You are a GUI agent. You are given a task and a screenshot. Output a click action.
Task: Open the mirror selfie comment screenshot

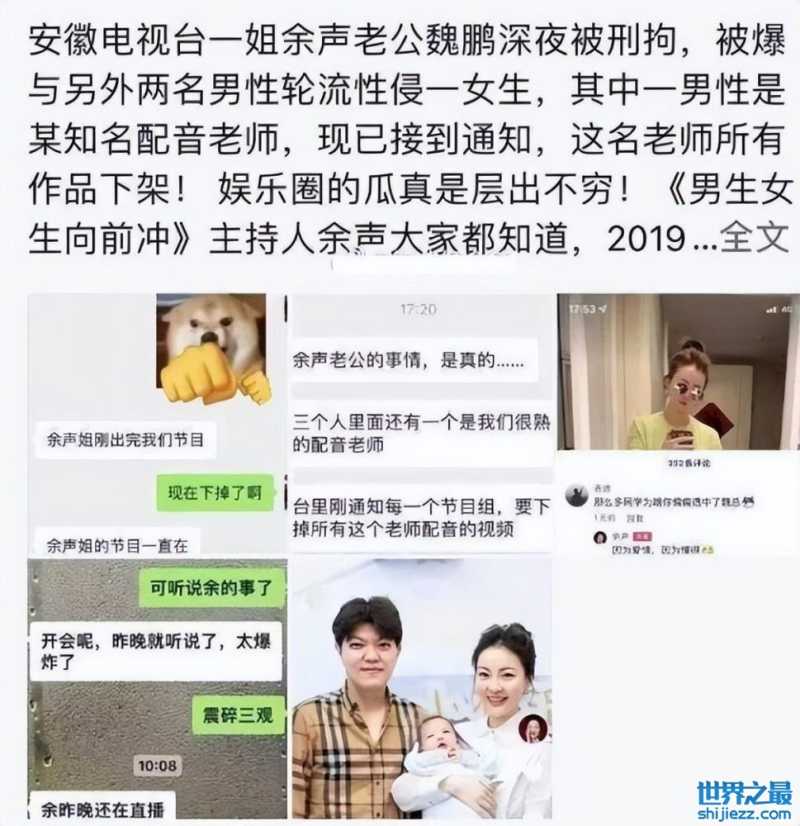677,424
